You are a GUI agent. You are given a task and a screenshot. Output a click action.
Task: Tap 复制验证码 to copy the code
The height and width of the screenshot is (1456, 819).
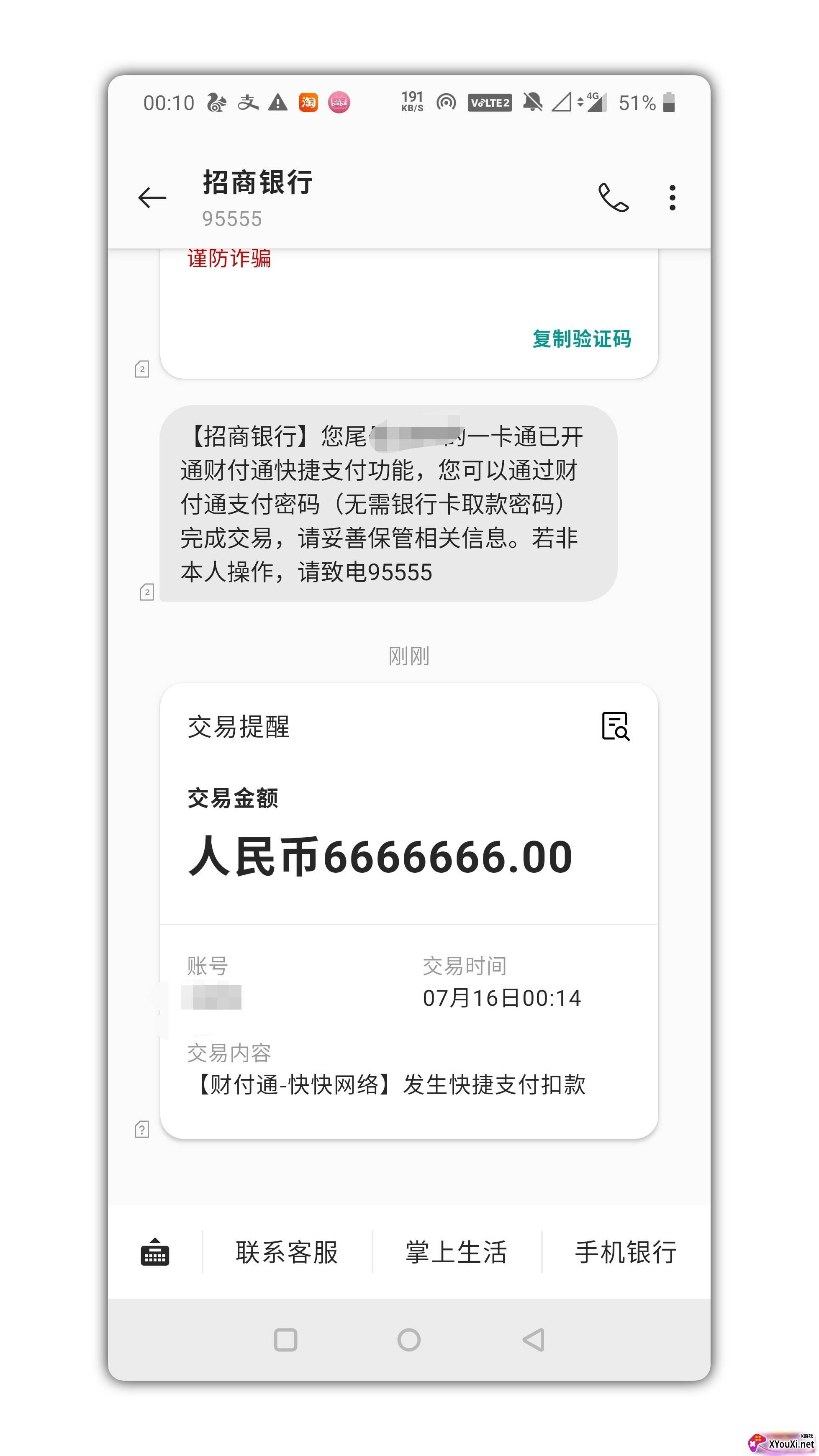582,339
